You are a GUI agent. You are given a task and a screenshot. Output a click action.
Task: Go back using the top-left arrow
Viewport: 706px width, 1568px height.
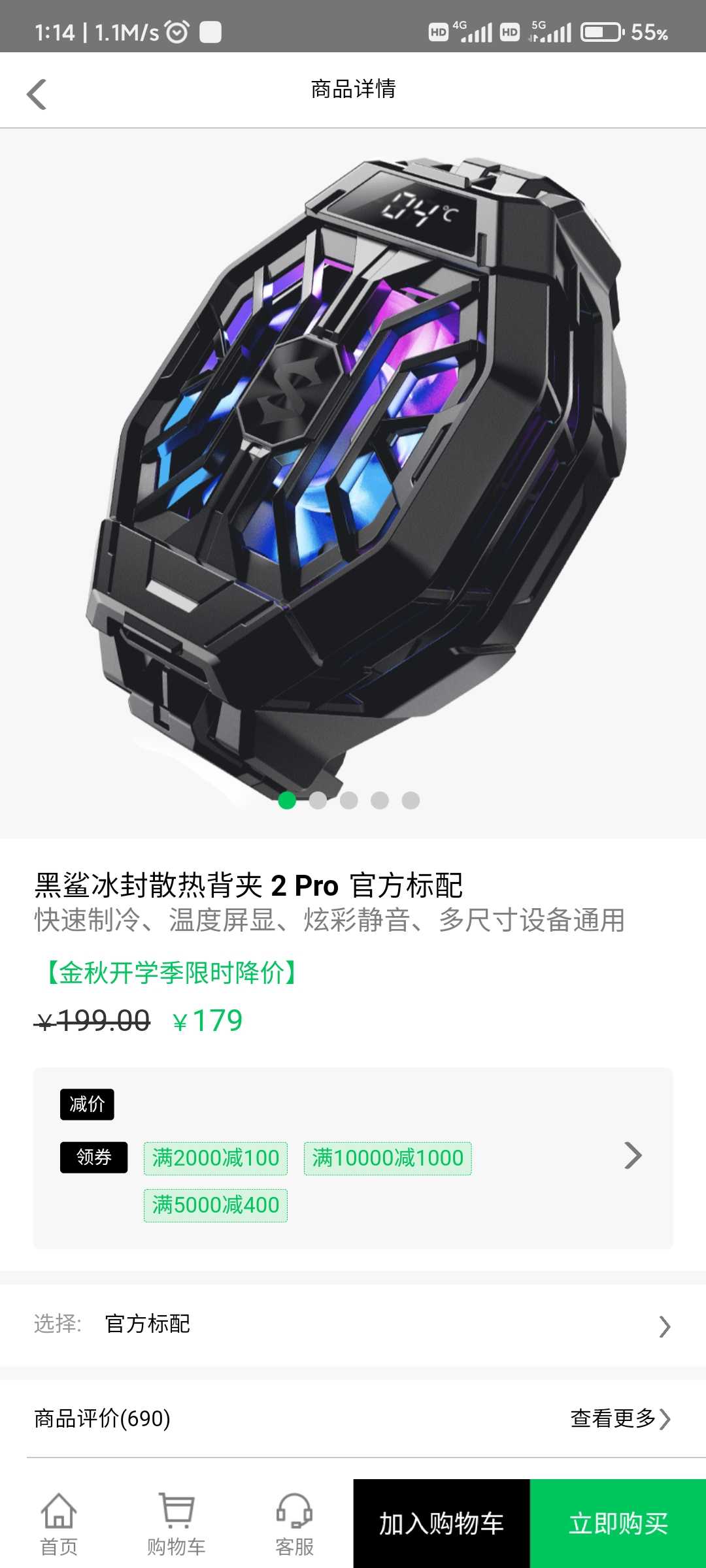(37, 94)
